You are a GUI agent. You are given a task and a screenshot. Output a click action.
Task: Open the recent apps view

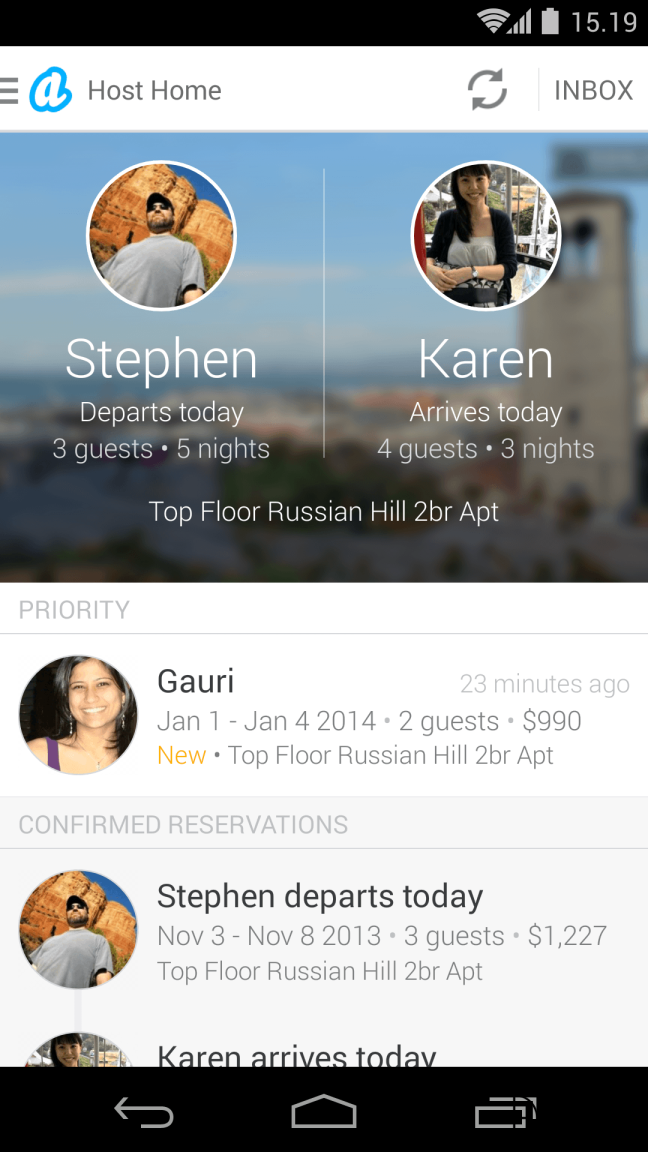[505, 1112]
